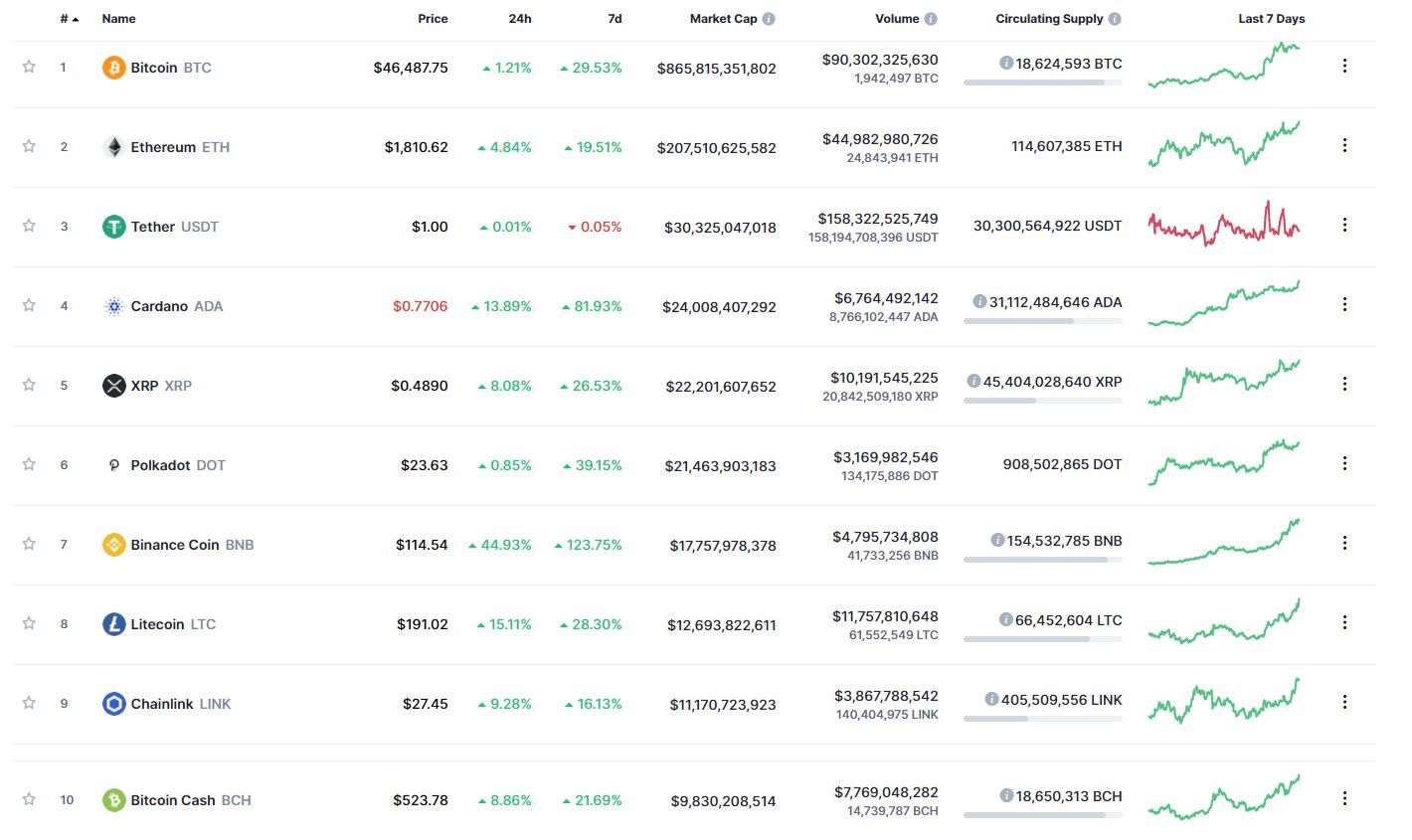The image size is (1412, 840).
Task: Open Bitcoin BTC coin page
Action: [170, 68]
